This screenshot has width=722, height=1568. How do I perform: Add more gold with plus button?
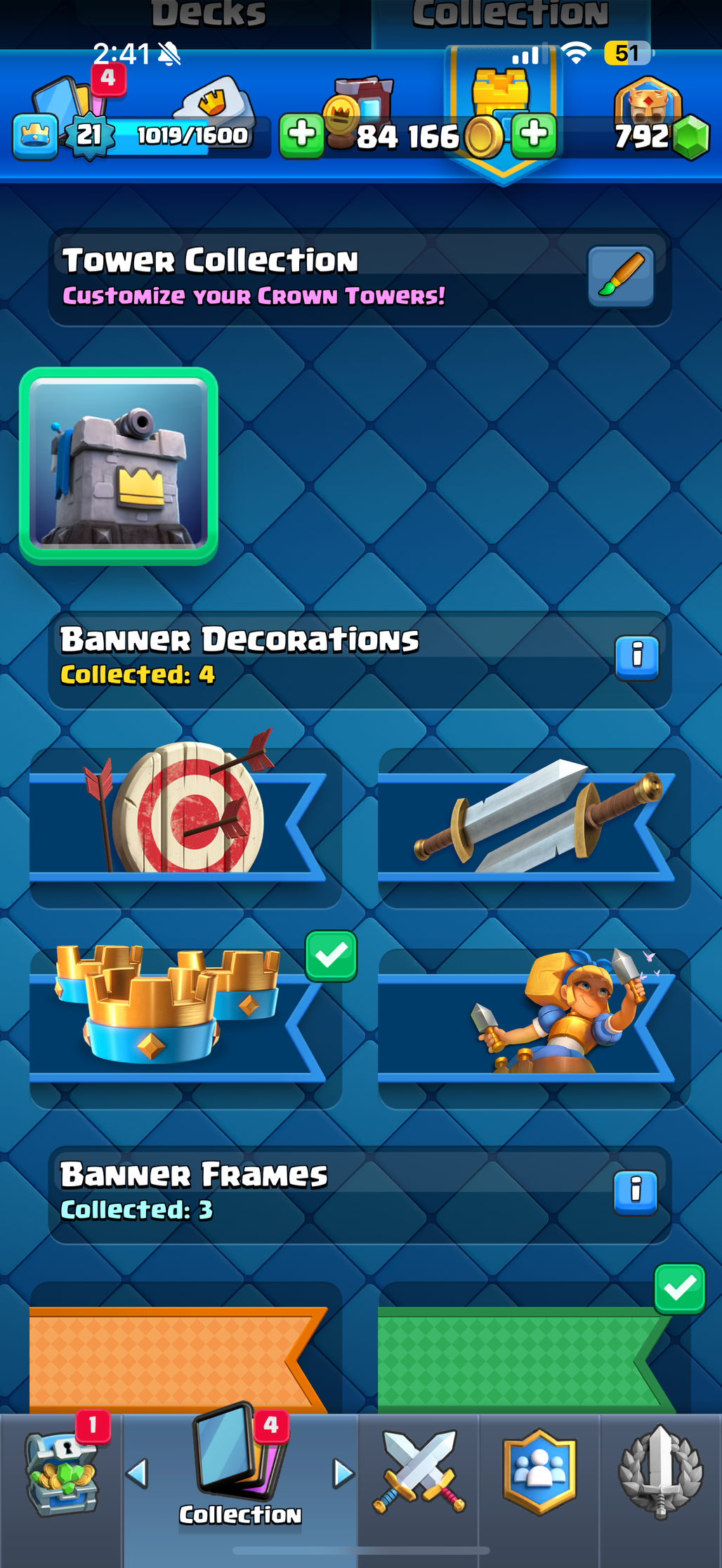(534, 134)
